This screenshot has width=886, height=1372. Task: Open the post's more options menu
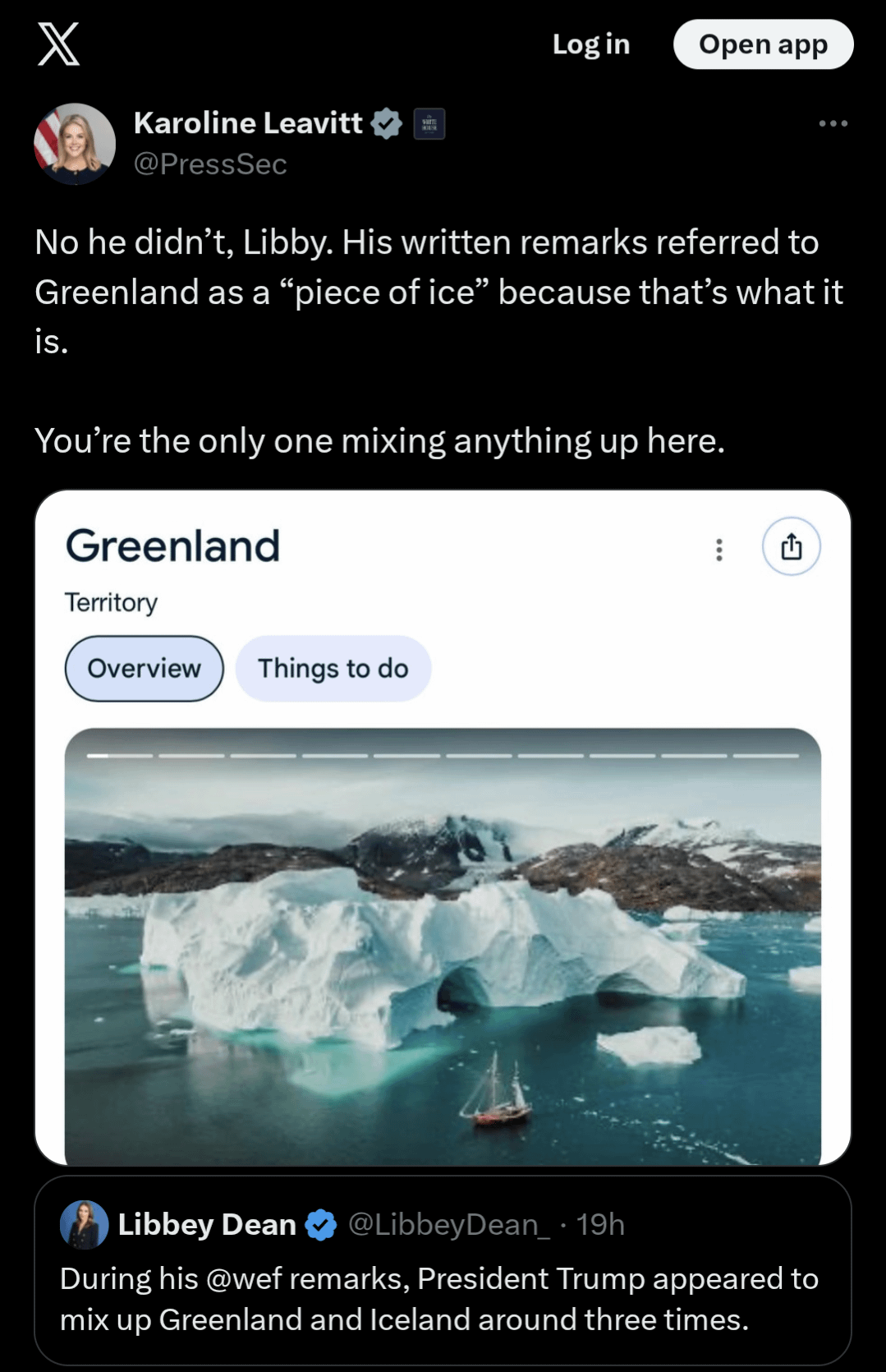833,124
